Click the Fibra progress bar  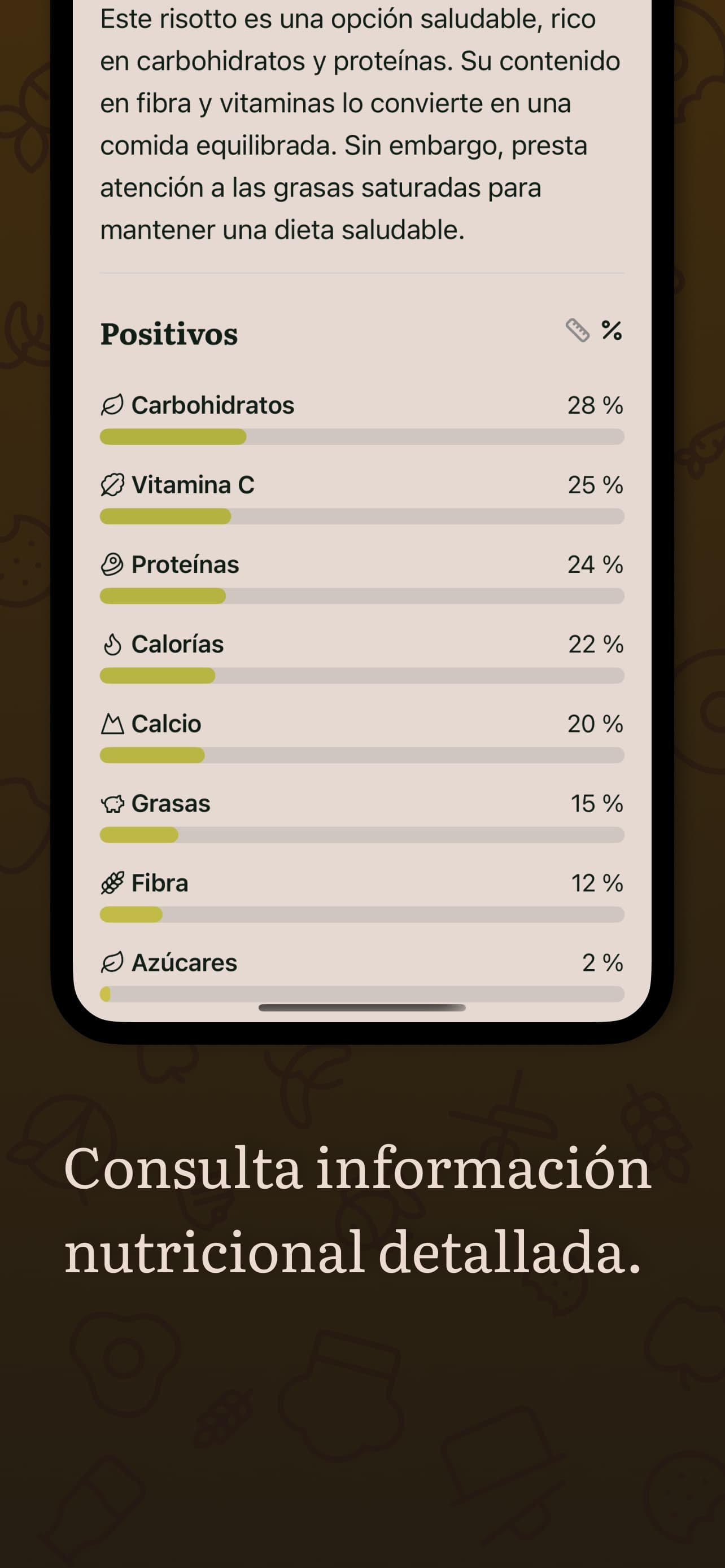362,915
